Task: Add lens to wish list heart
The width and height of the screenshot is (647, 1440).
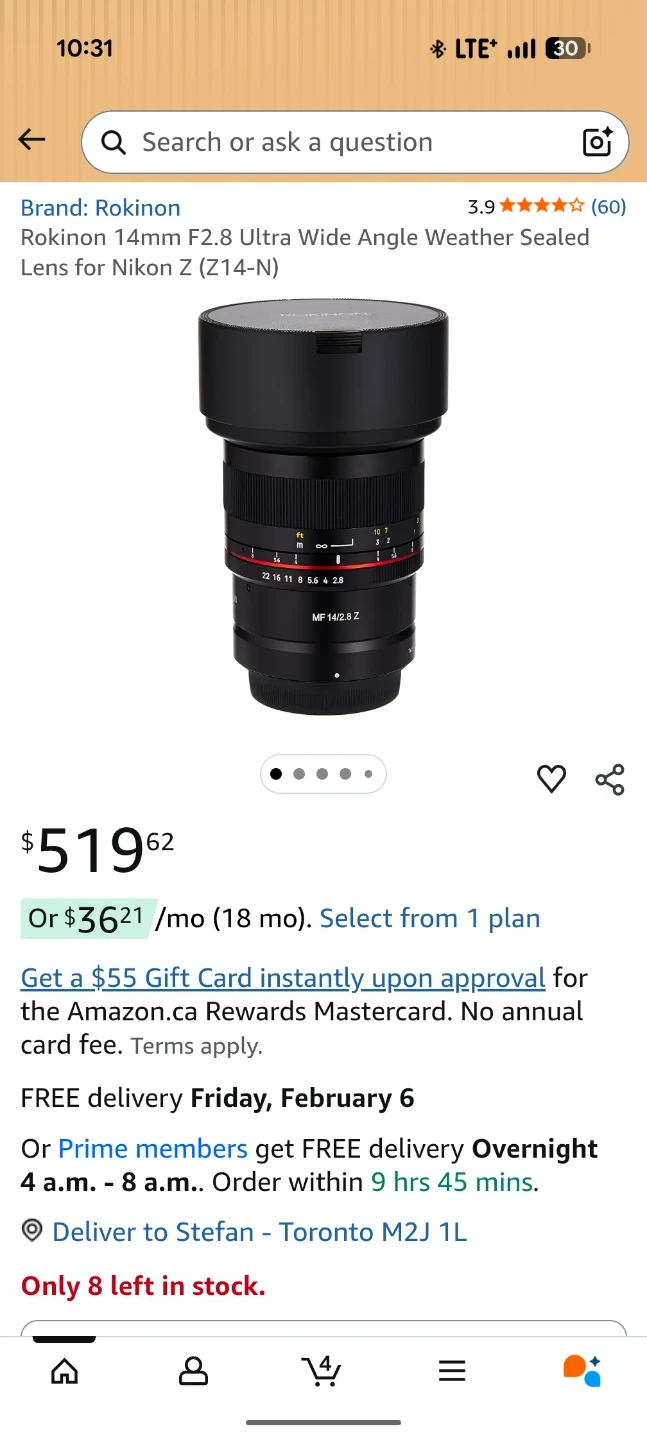Action: (x=551, y=779)
